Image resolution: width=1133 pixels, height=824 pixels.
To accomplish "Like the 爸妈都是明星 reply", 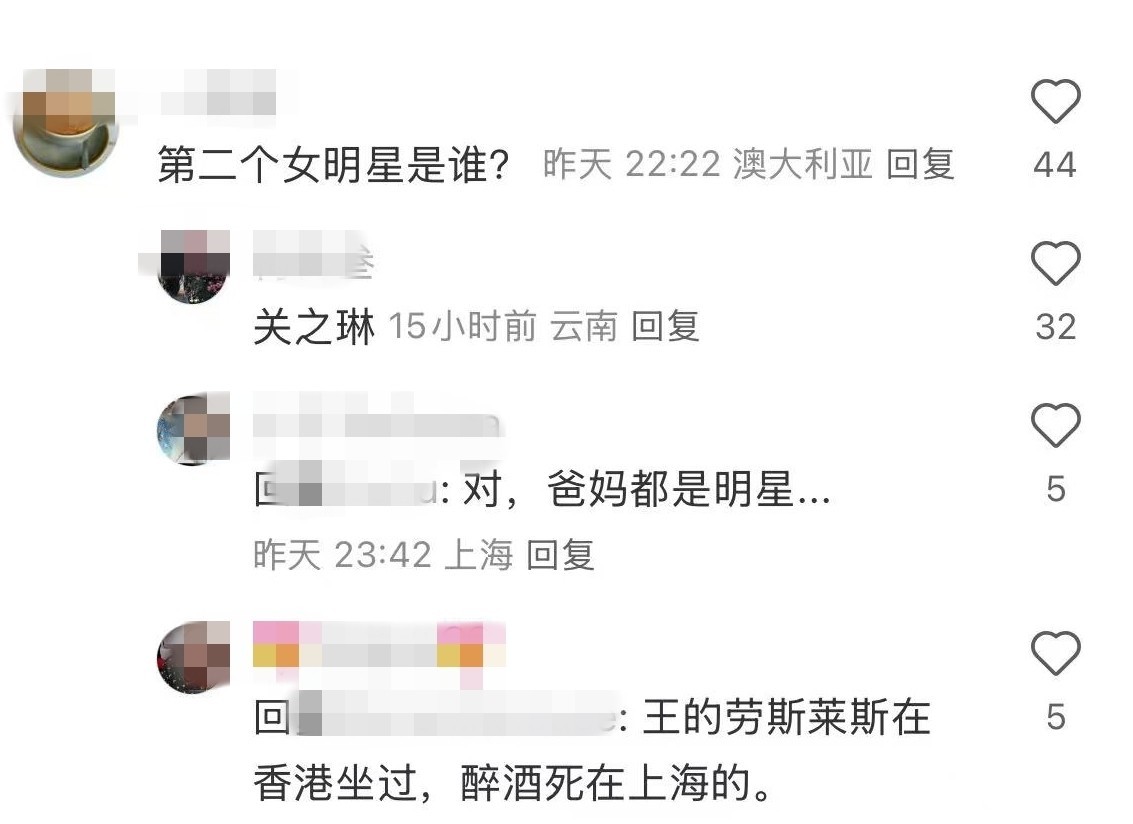I will [x=1055, y=427].
